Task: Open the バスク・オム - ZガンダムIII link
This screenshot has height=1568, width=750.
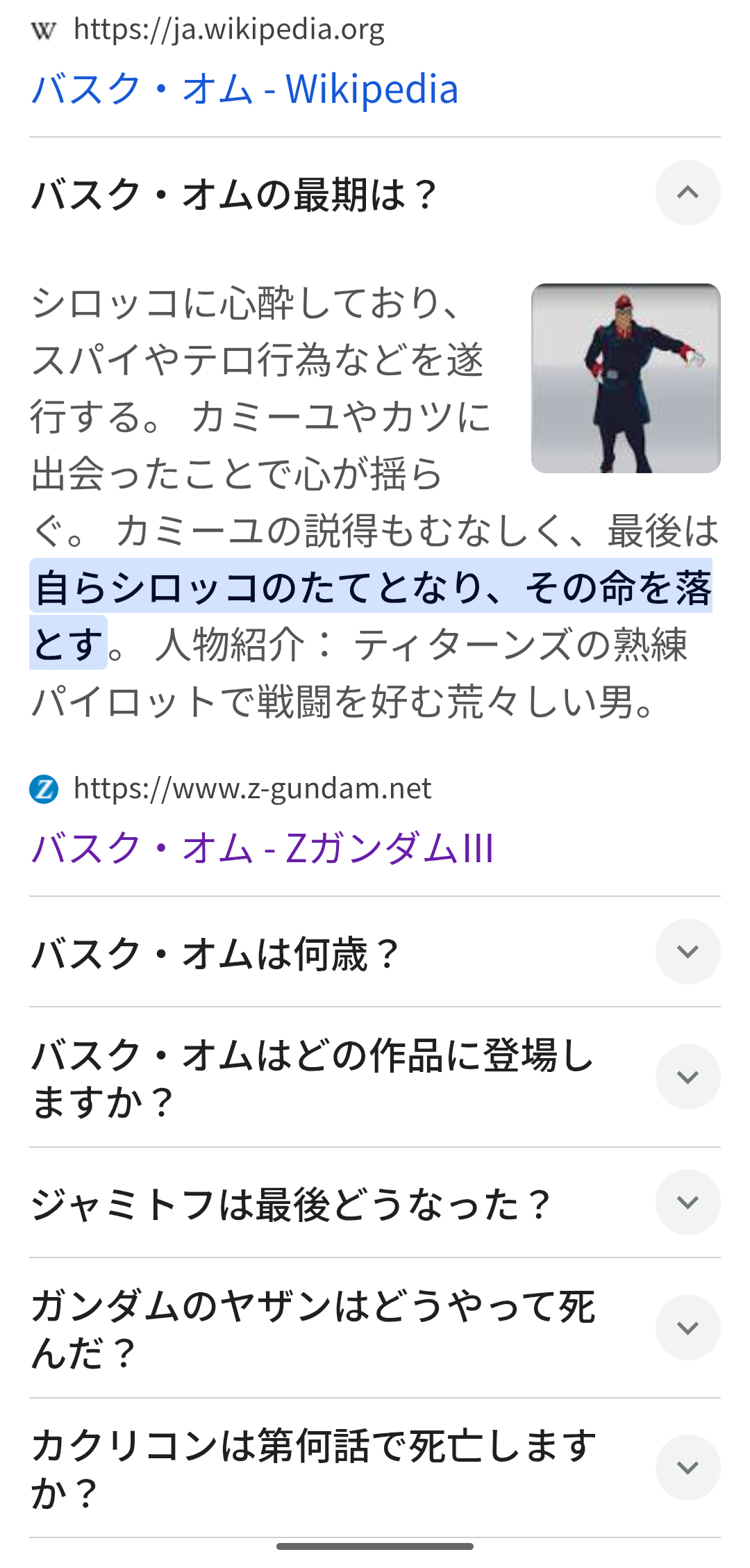Action: pyautogui.click(x=262, y=848)
